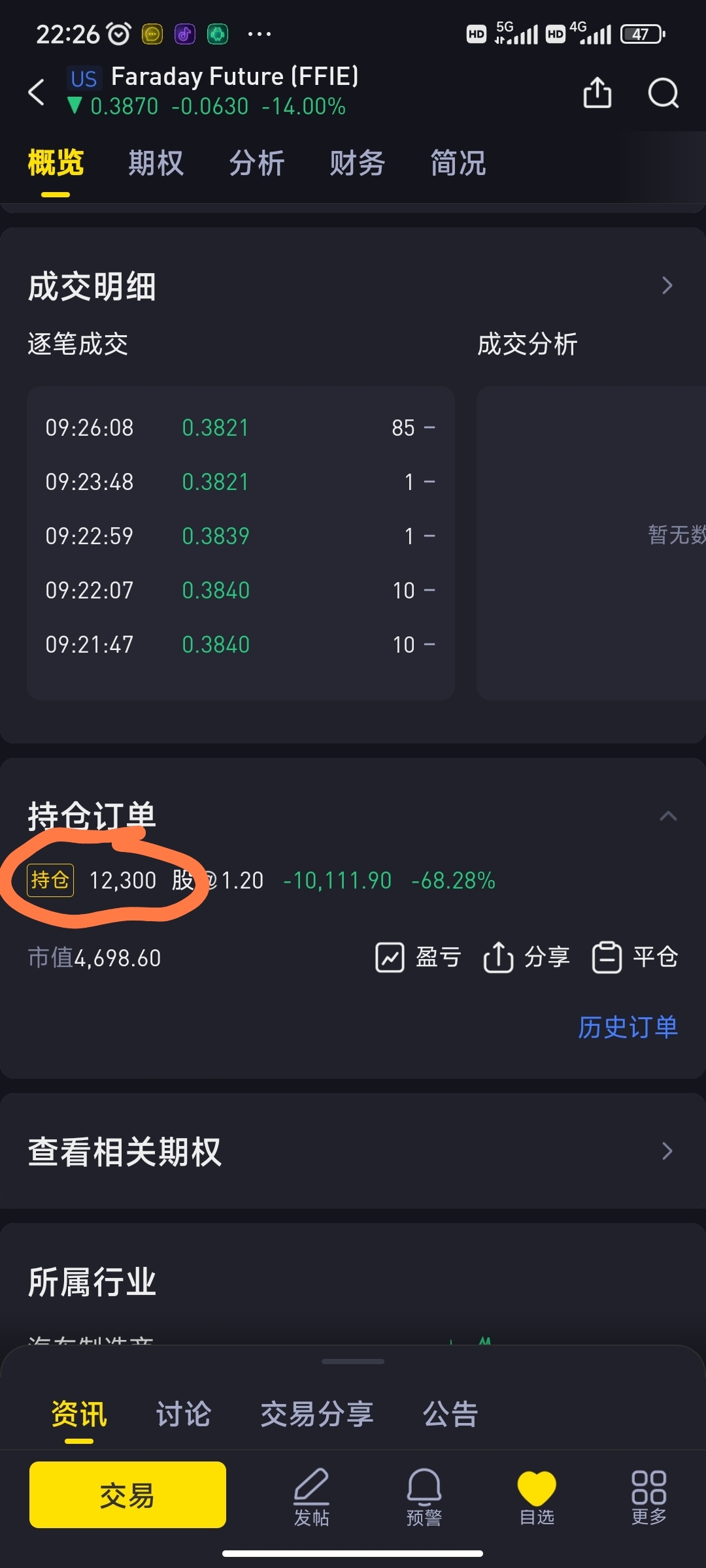Open the 财务 tab
This screenshot has height=1568, width=706.
point(357,163)
